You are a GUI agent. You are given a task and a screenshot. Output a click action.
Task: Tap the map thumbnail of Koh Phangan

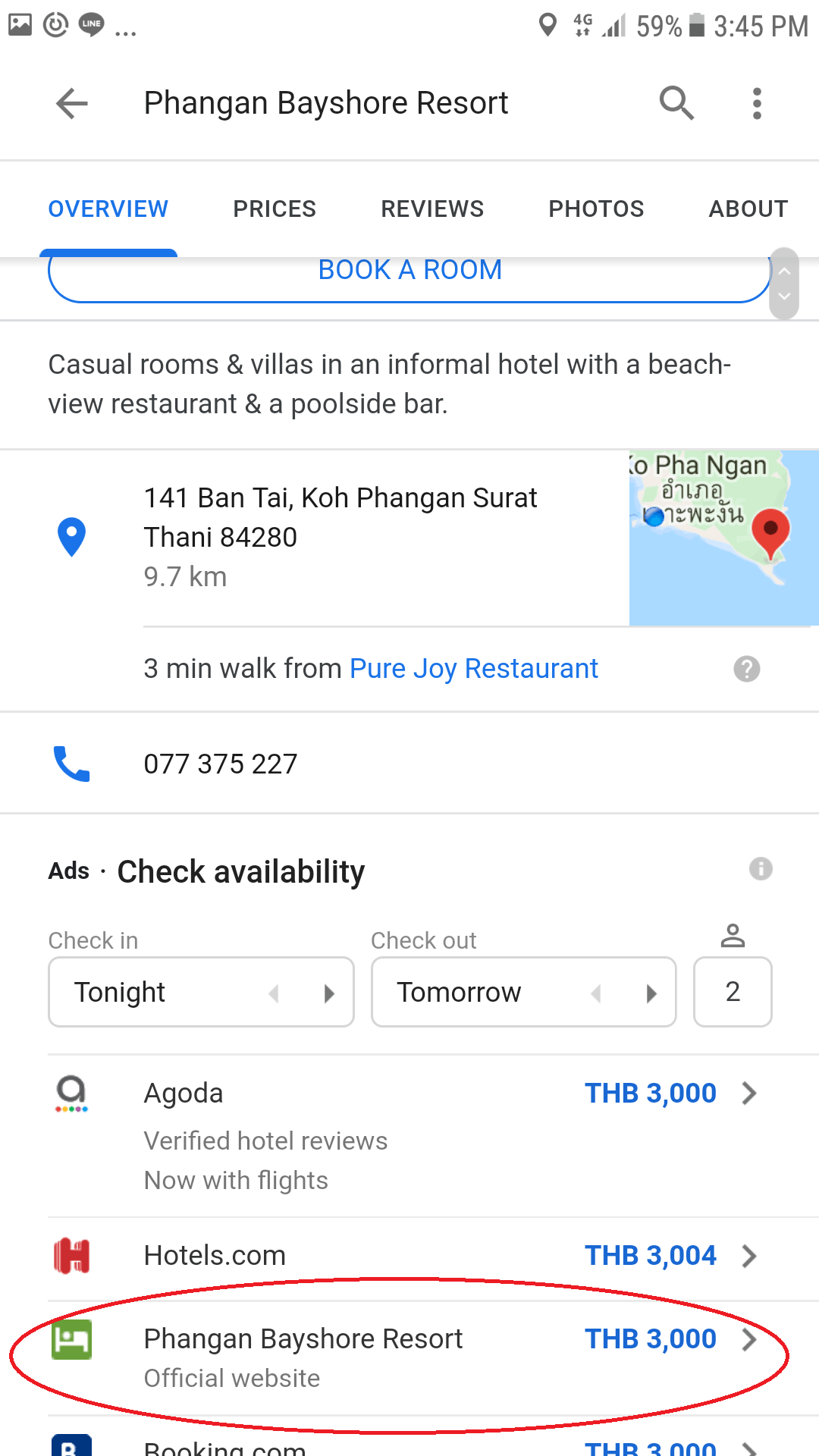click(x=723, y=536)
